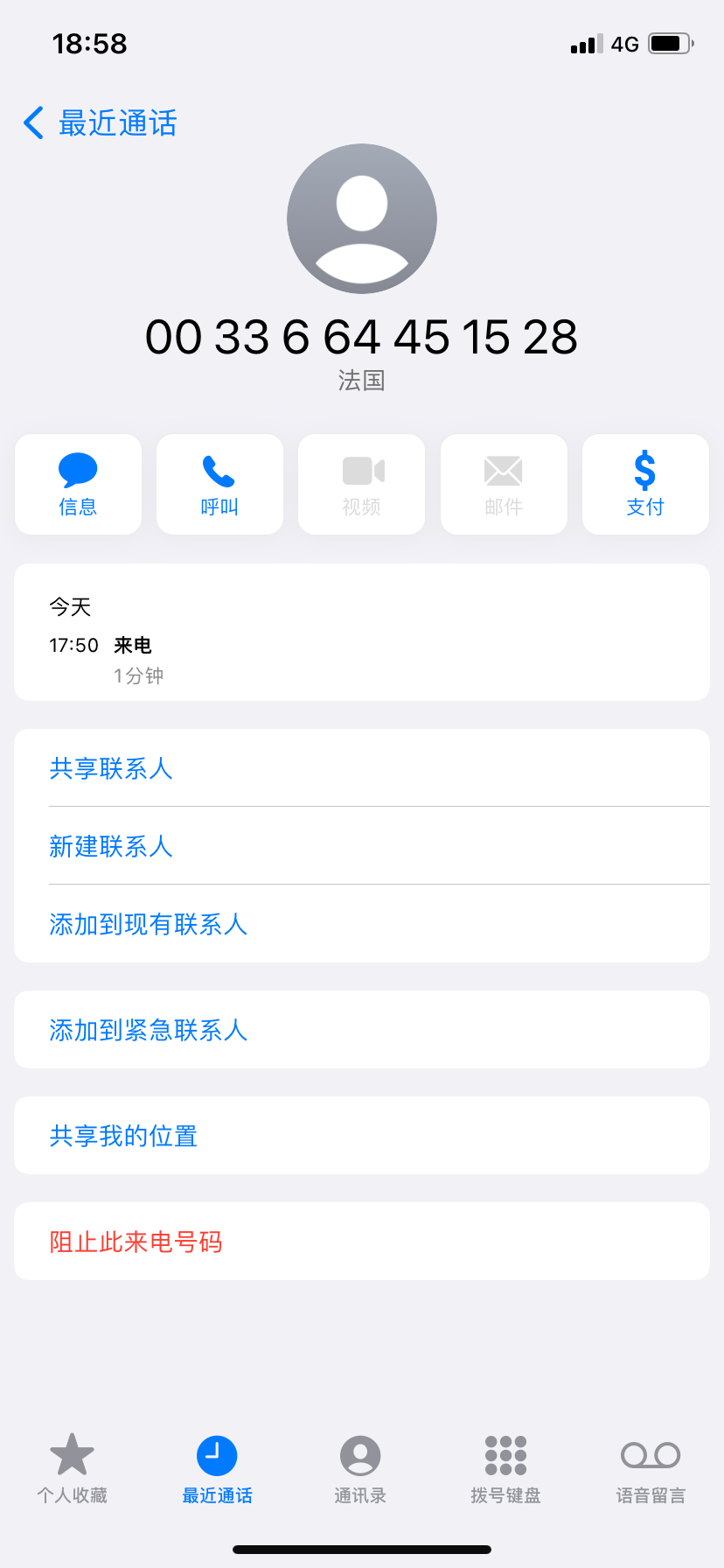Image resolution: width=724 pixels, height=1568 pixels.
Task: Tap 阻止此来电号码 to block caller
Action: 136,1241
